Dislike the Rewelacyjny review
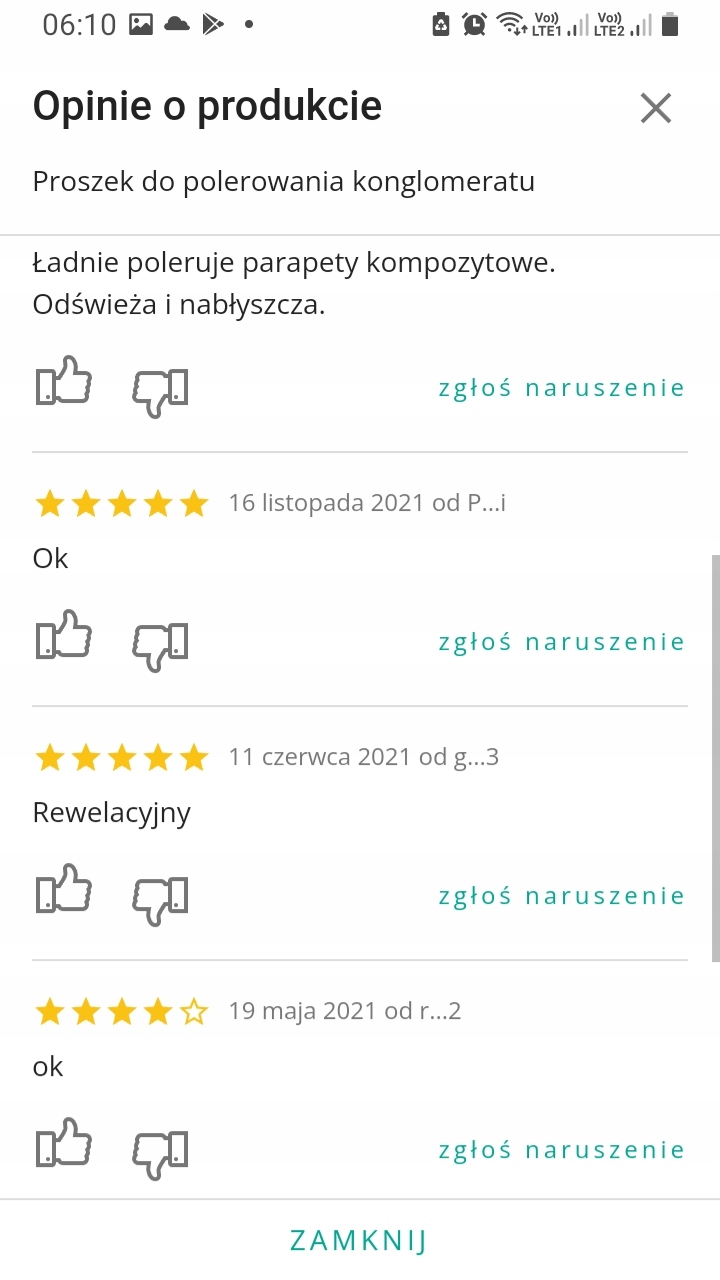720x1280 pixels. pyautogui.click(x=161, y=899)
